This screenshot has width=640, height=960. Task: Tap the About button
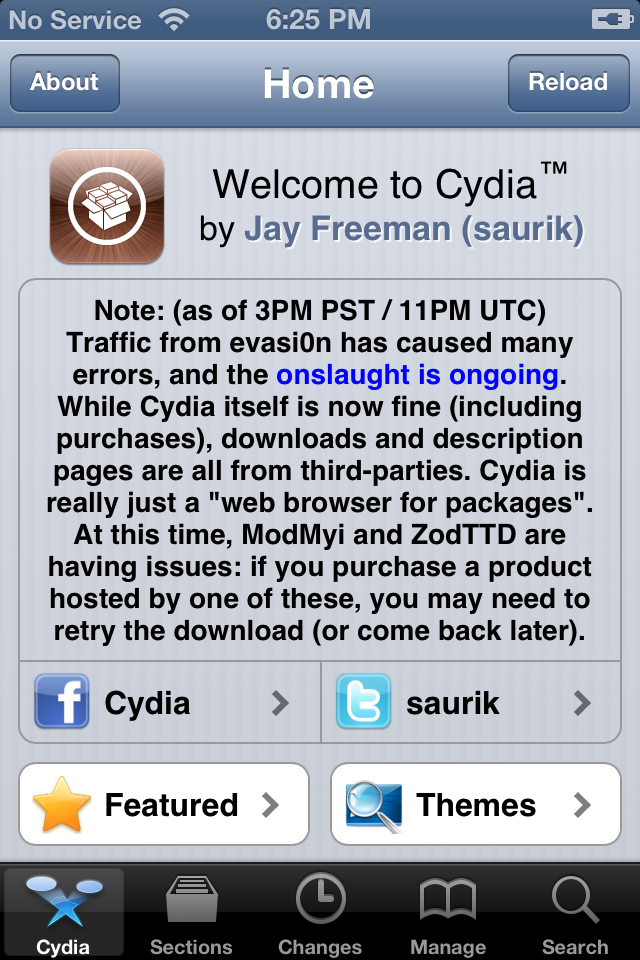coord(64,83)
